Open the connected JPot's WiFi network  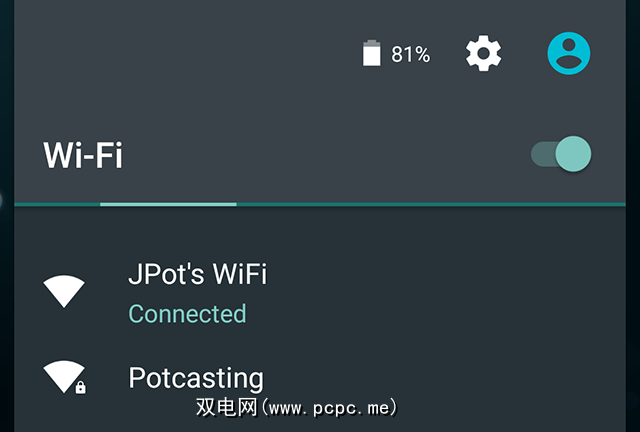(x=198, y=292)
